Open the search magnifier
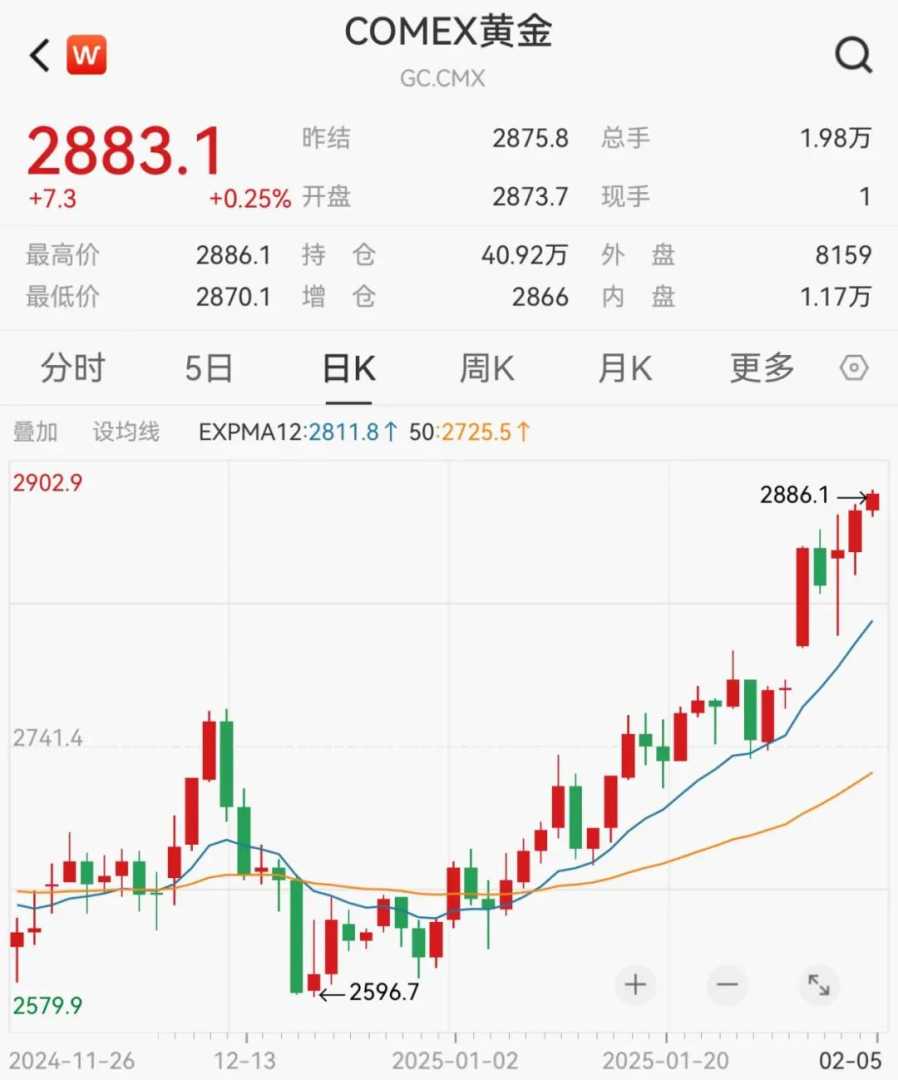This screenshot has height=1080, width=898. click(x=853, y=56)
